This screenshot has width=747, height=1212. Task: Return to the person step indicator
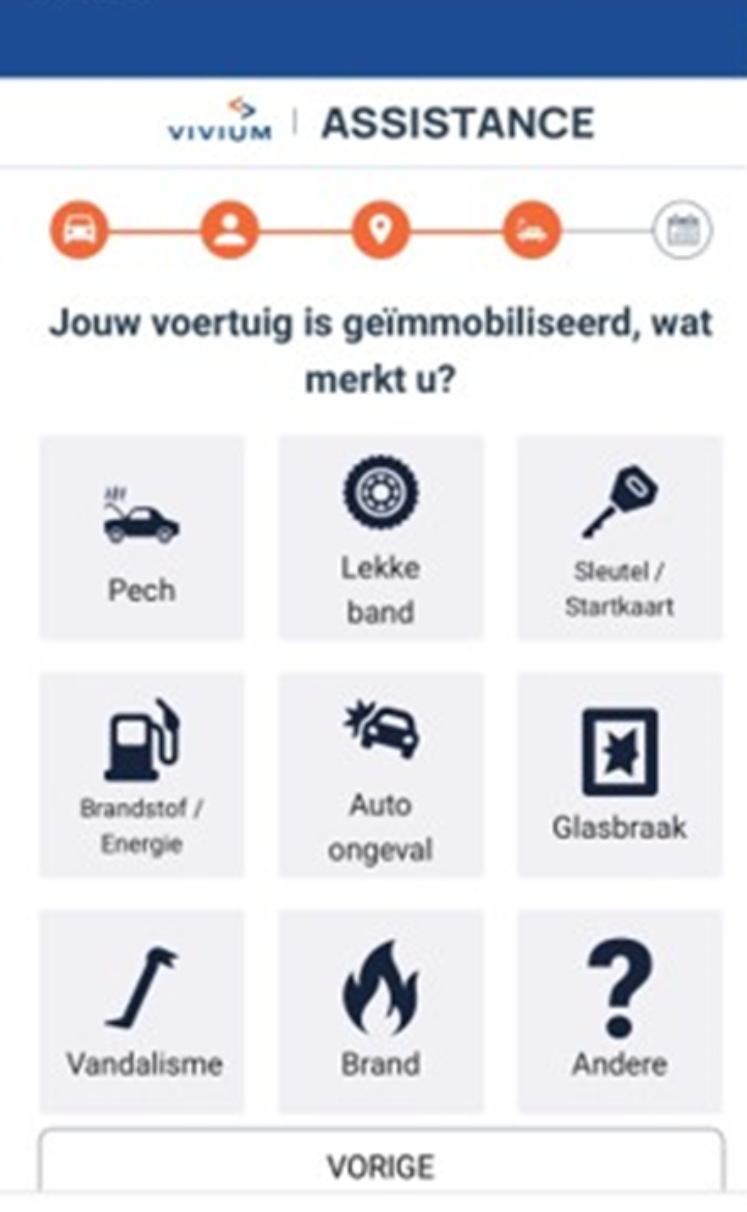pos(230,231)
